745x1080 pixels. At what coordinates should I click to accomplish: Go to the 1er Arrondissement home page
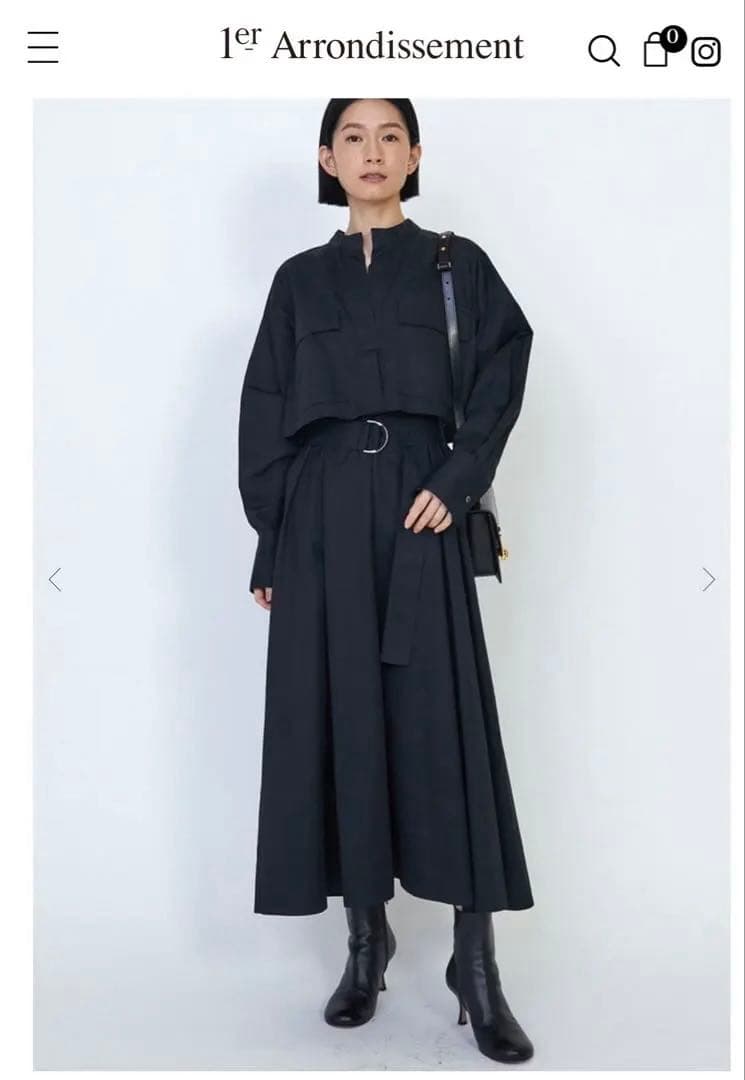(x=371, y=45)
